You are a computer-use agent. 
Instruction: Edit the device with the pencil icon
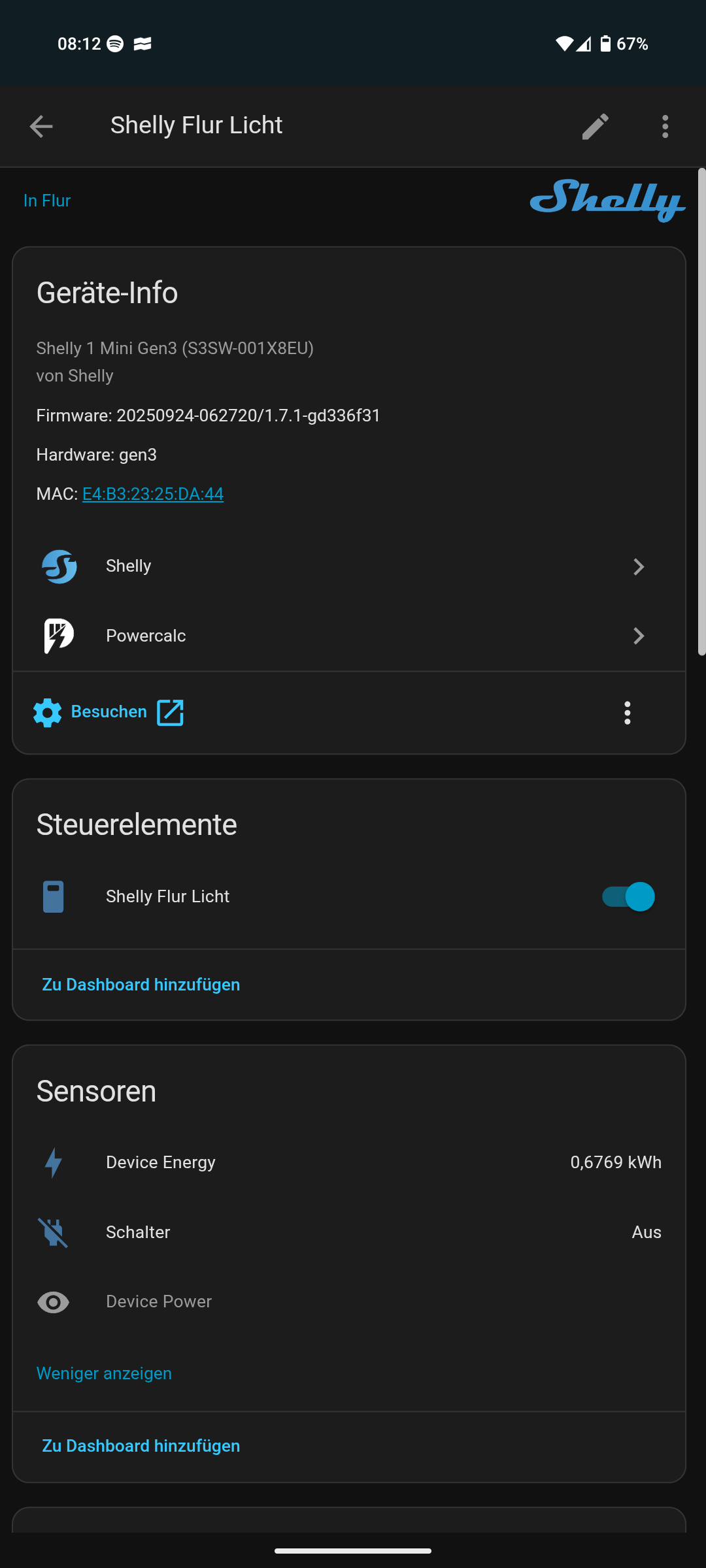(595, 126)
